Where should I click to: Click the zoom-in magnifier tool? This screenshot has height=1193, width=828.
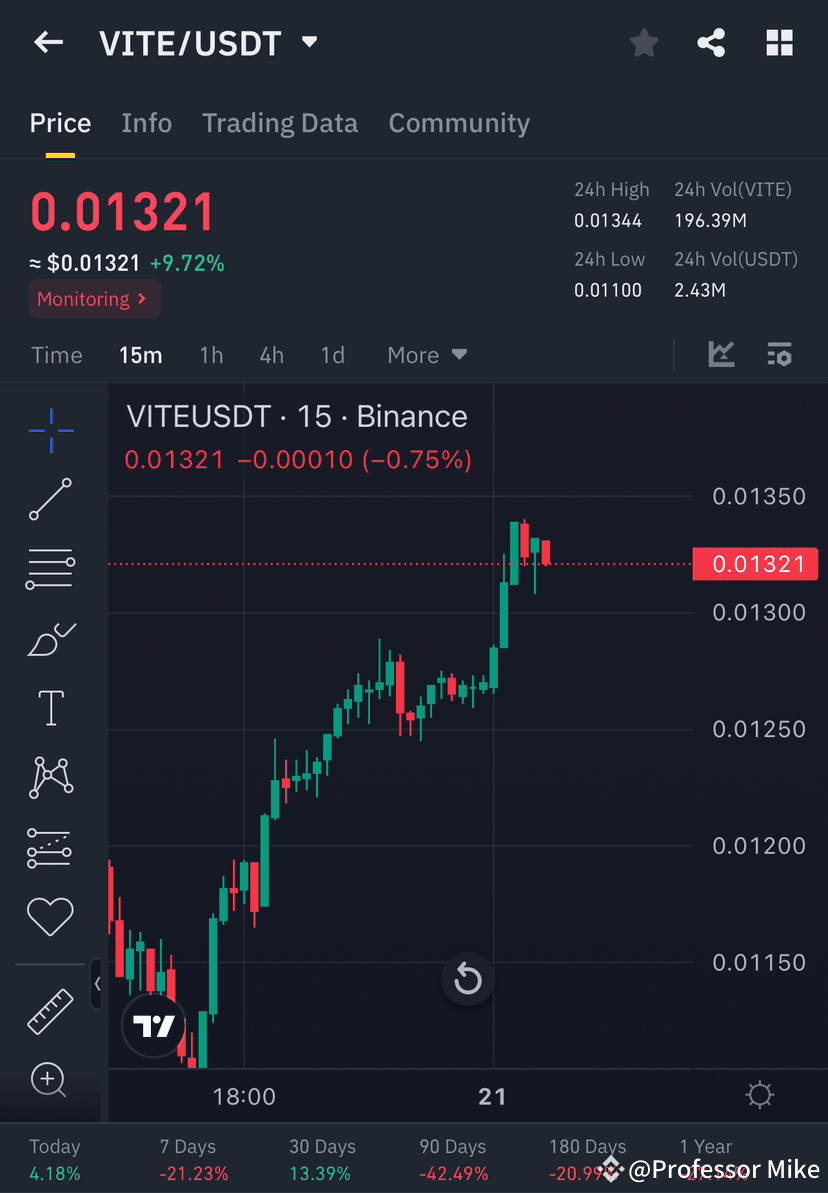[x=50, y=1080]
